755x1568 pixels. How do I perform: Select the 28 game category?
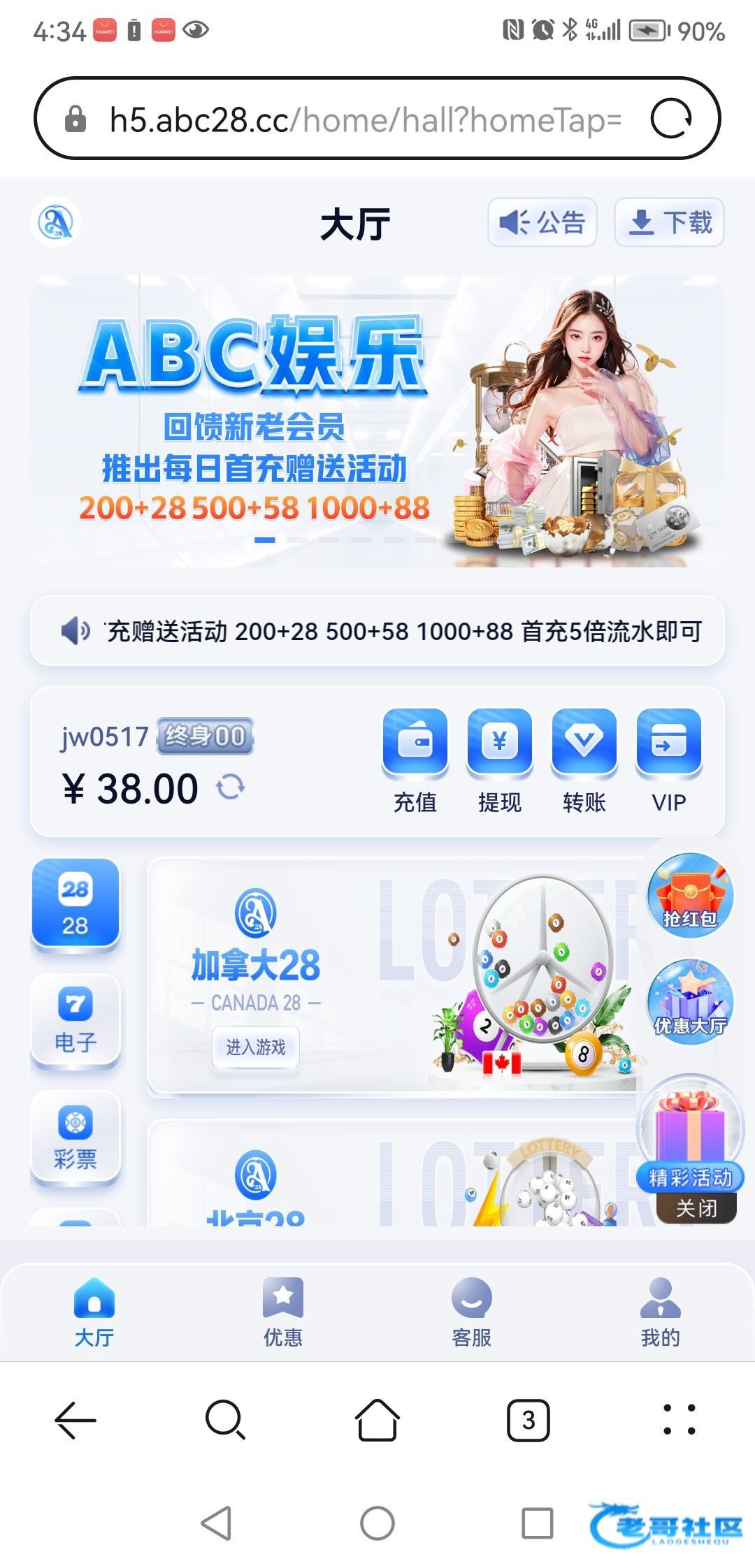pyautogui.click(x=75, y=903)
